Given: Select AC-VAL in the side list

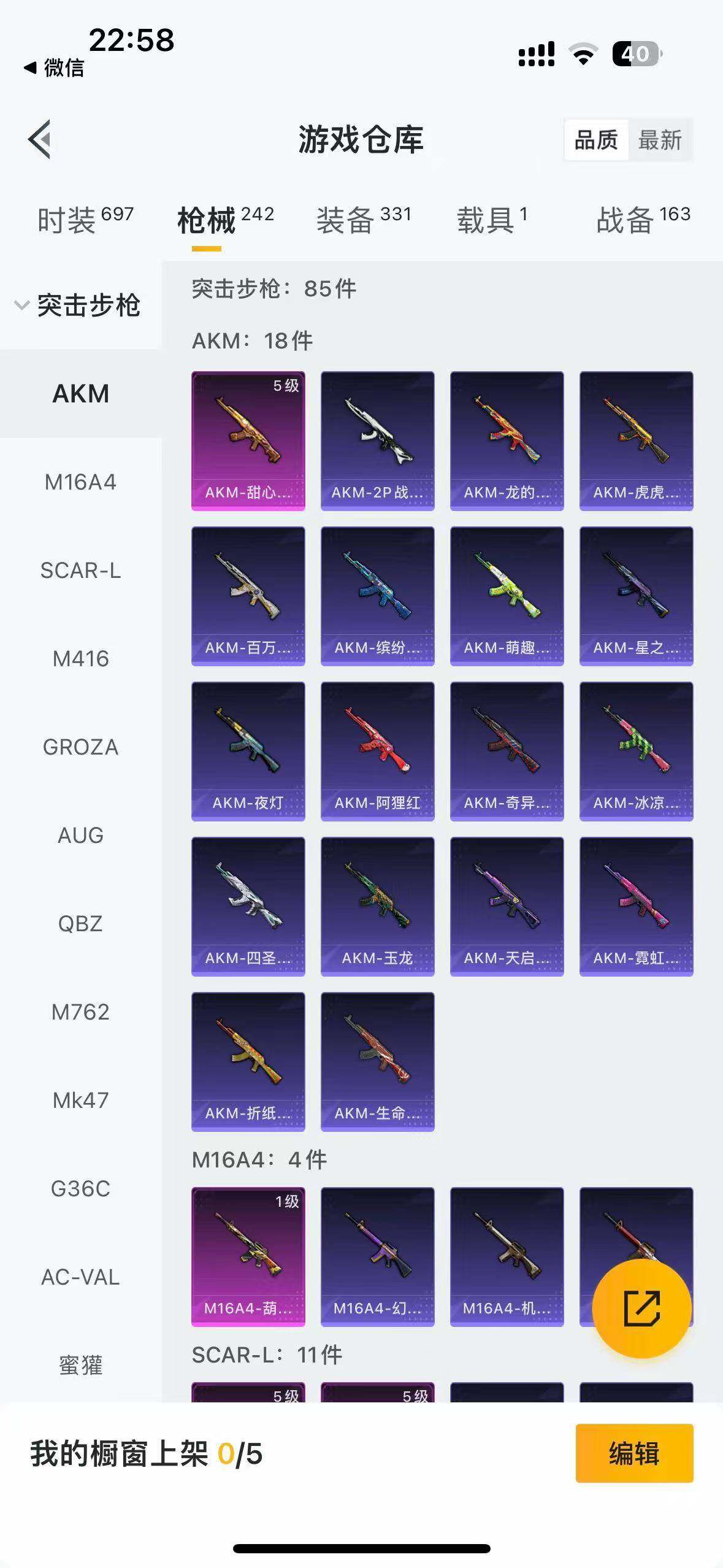Looking at the screenshot, I should click(x=80, y=1277).
